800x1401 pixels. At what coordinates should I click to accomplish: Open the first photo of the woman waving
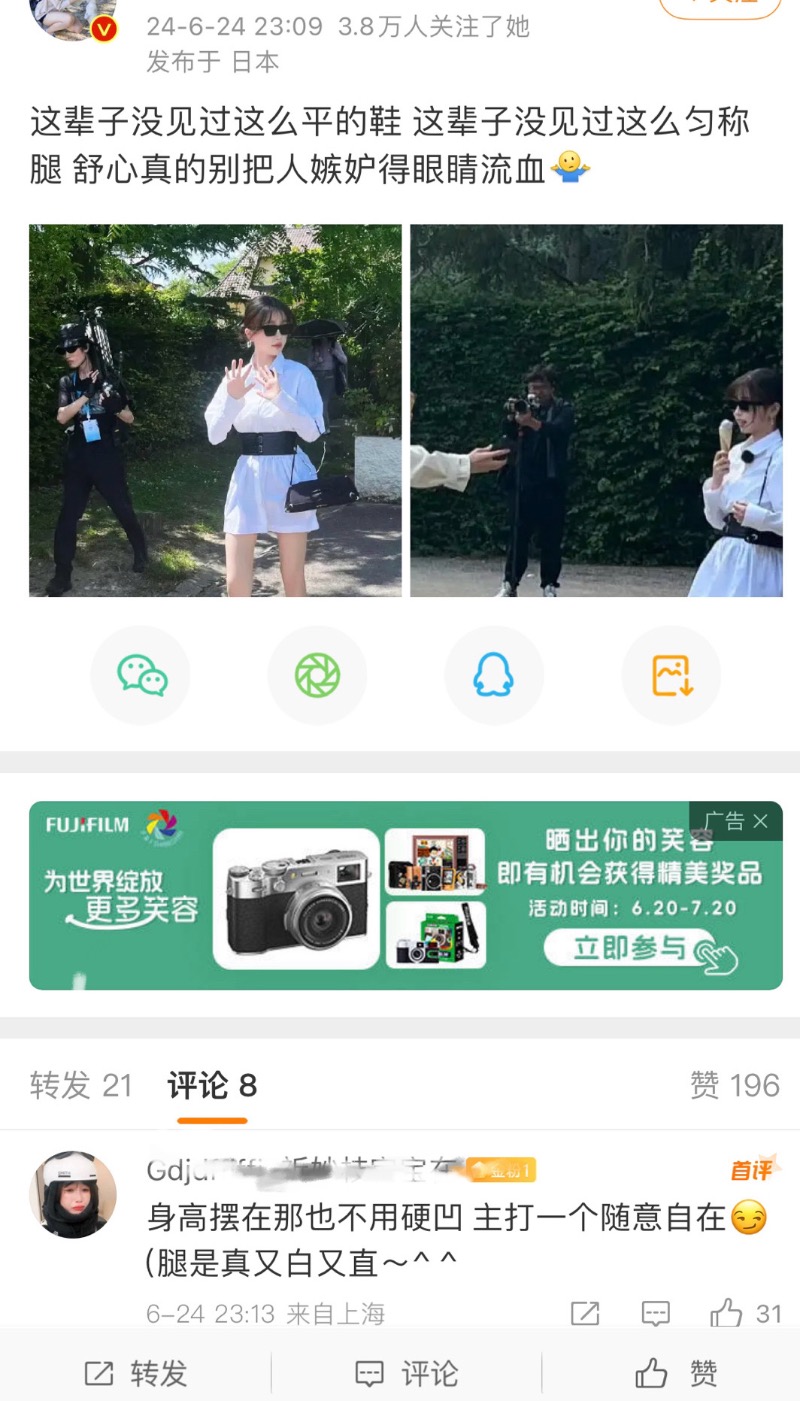pyautogui.click(x=215, y=410)
